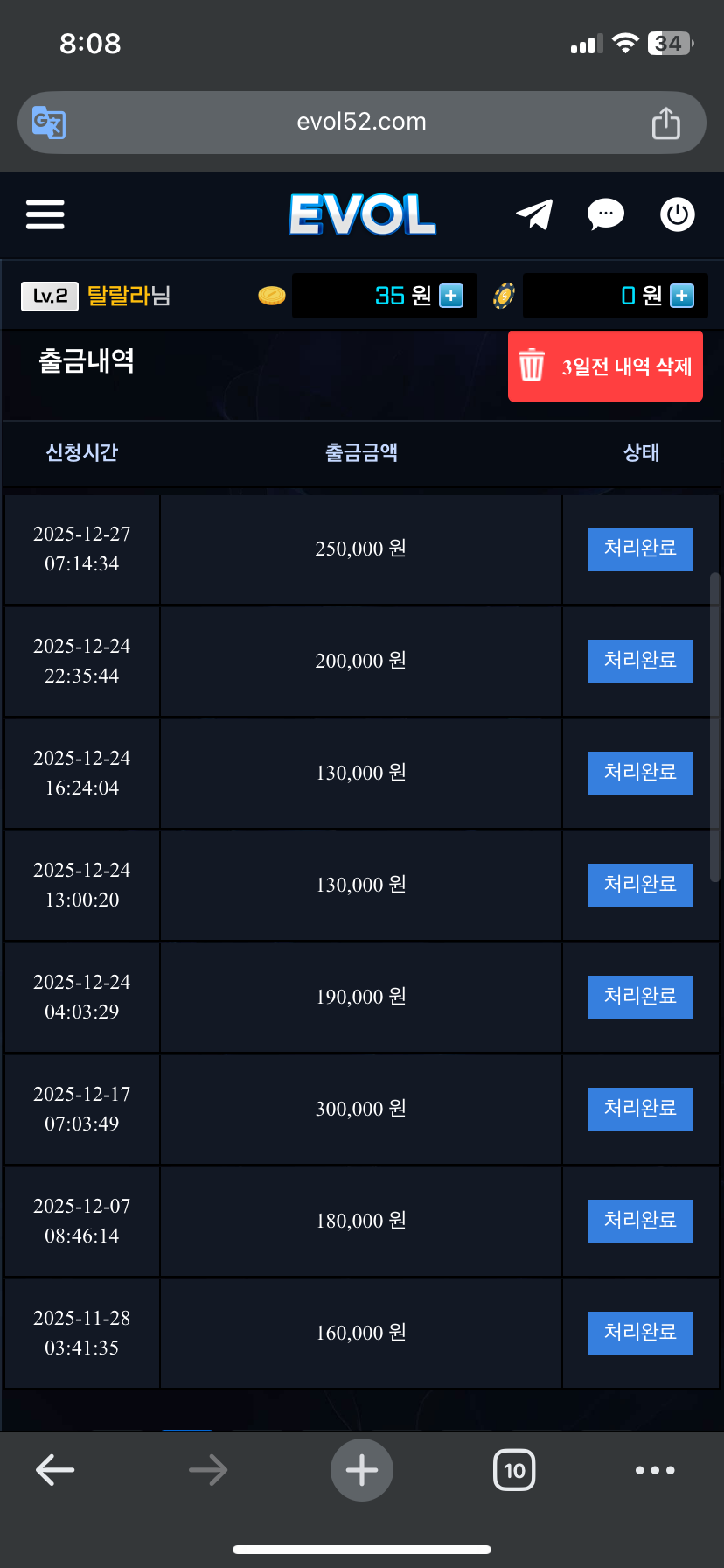Screen dimensions: 724x1568
Task: Tap the Telegram paper plane icon
Action: pyautogui.click(x=534, y=214)
